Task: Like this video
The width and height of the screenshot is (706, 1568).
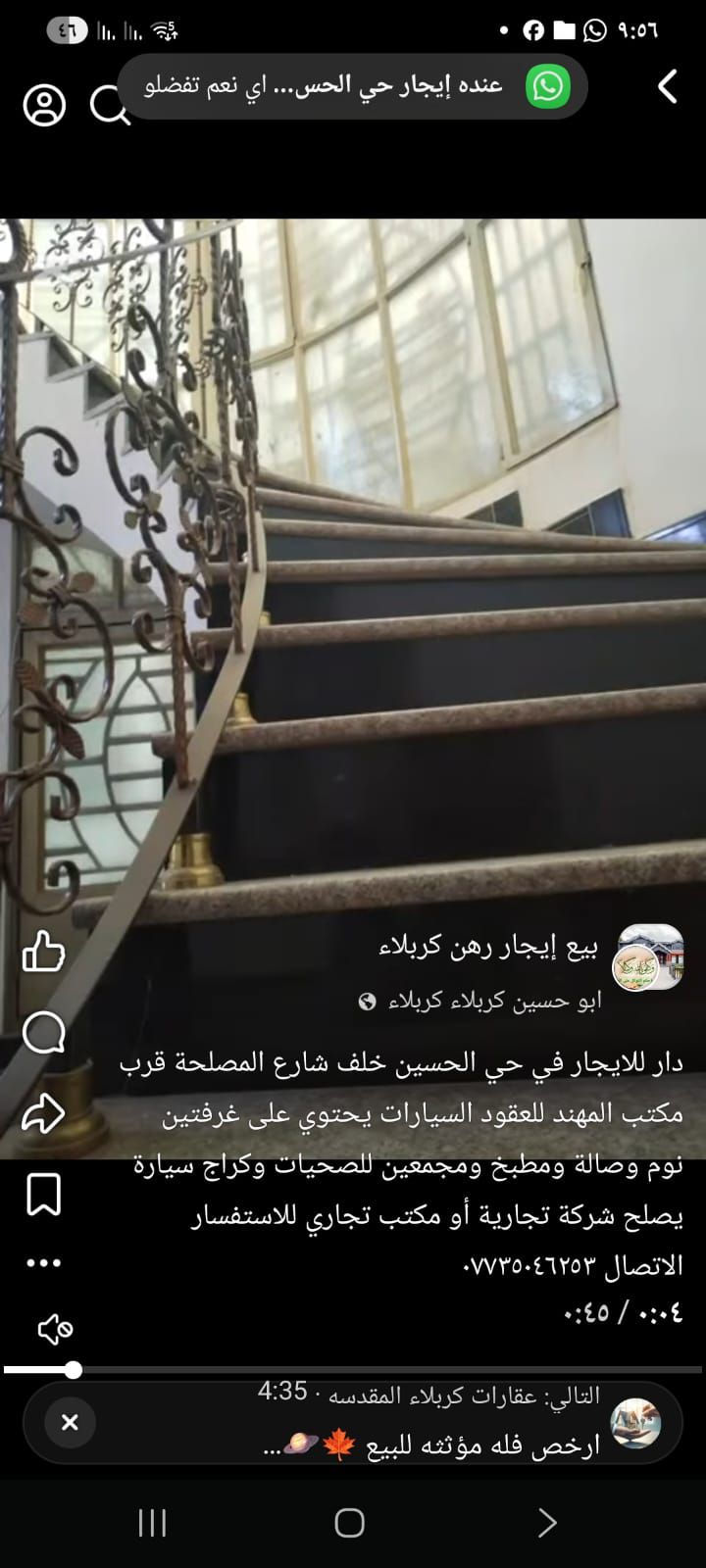Action: [43, 951]
